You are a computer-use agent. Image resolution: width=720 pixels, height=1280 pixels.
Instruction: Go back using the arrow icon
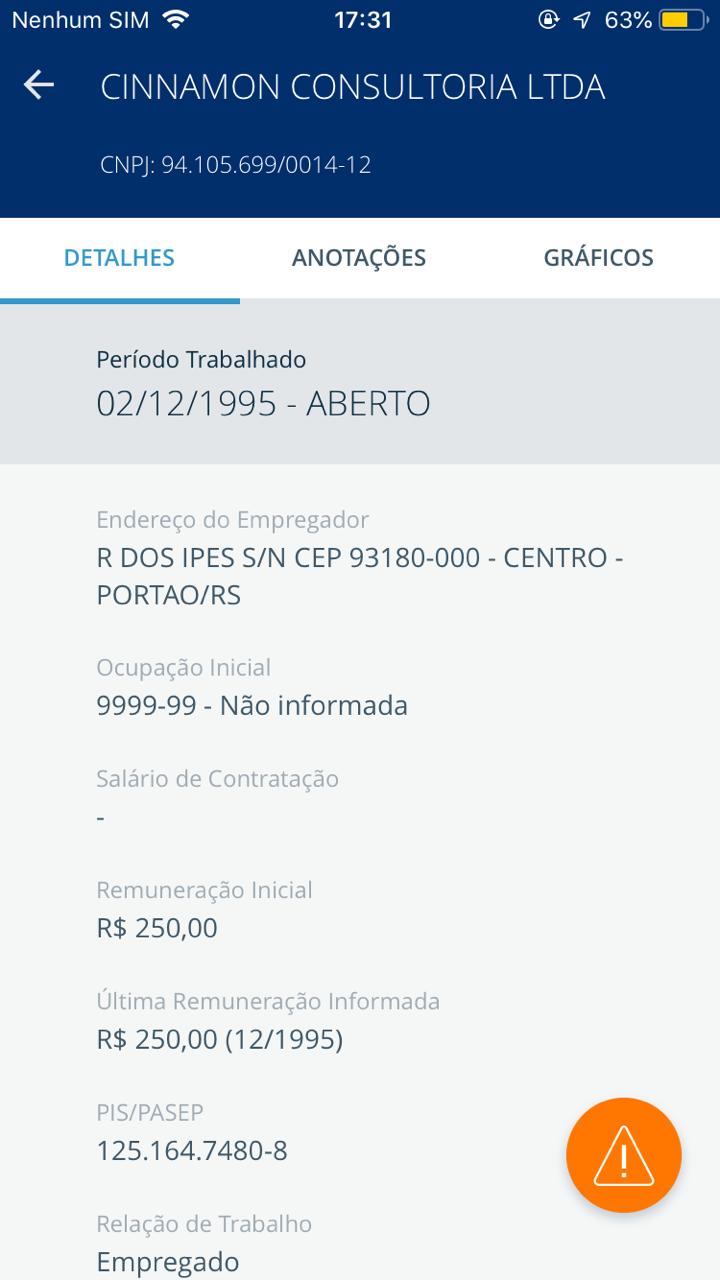39,86
